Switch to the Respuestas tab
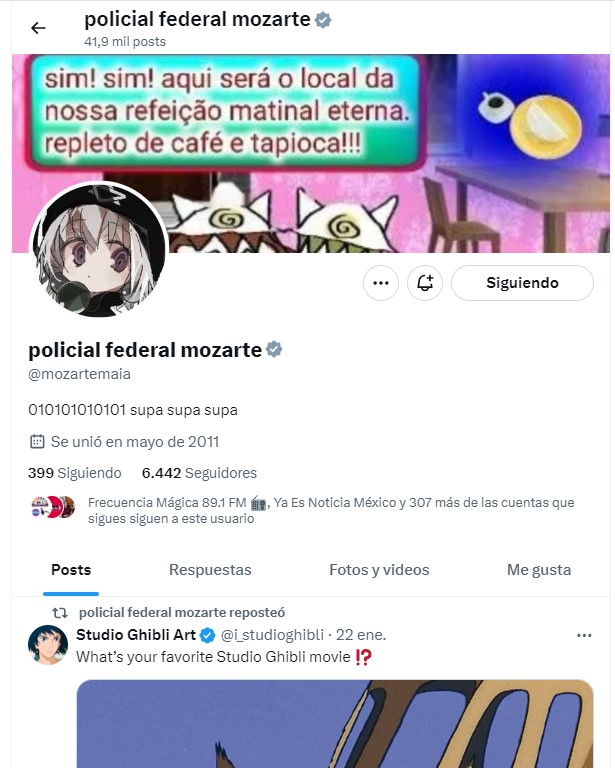Viewport: 615px width, 768px height. [210, 570]
